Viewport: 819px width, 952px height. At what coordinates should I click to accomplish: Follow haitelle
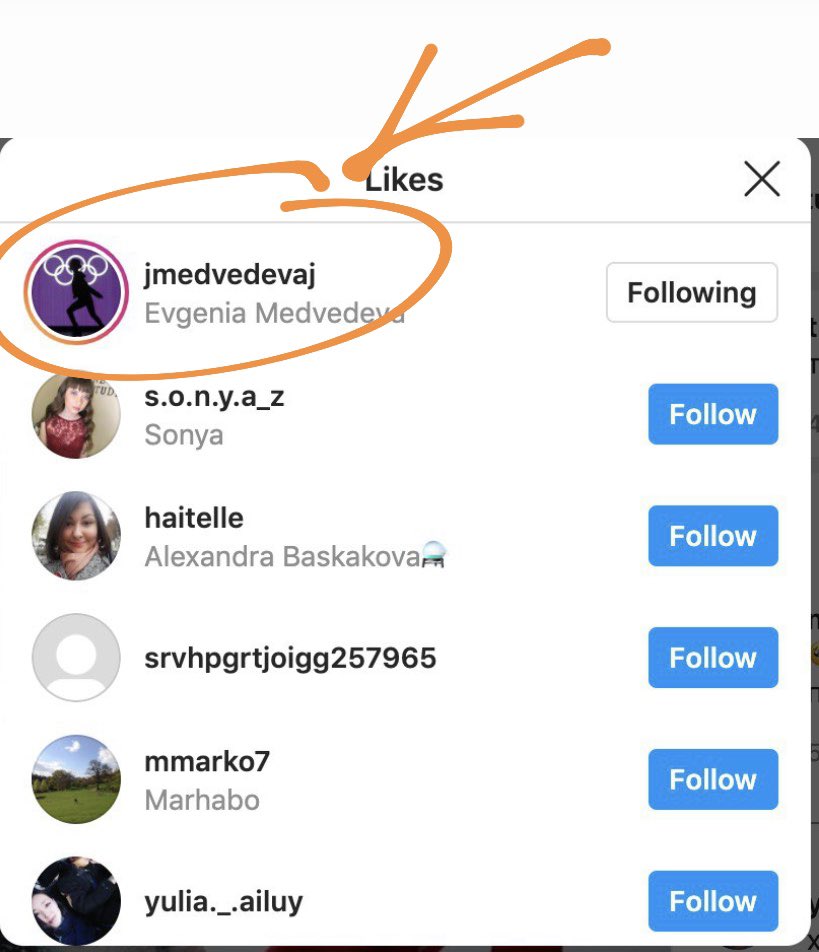click(712, 536)
